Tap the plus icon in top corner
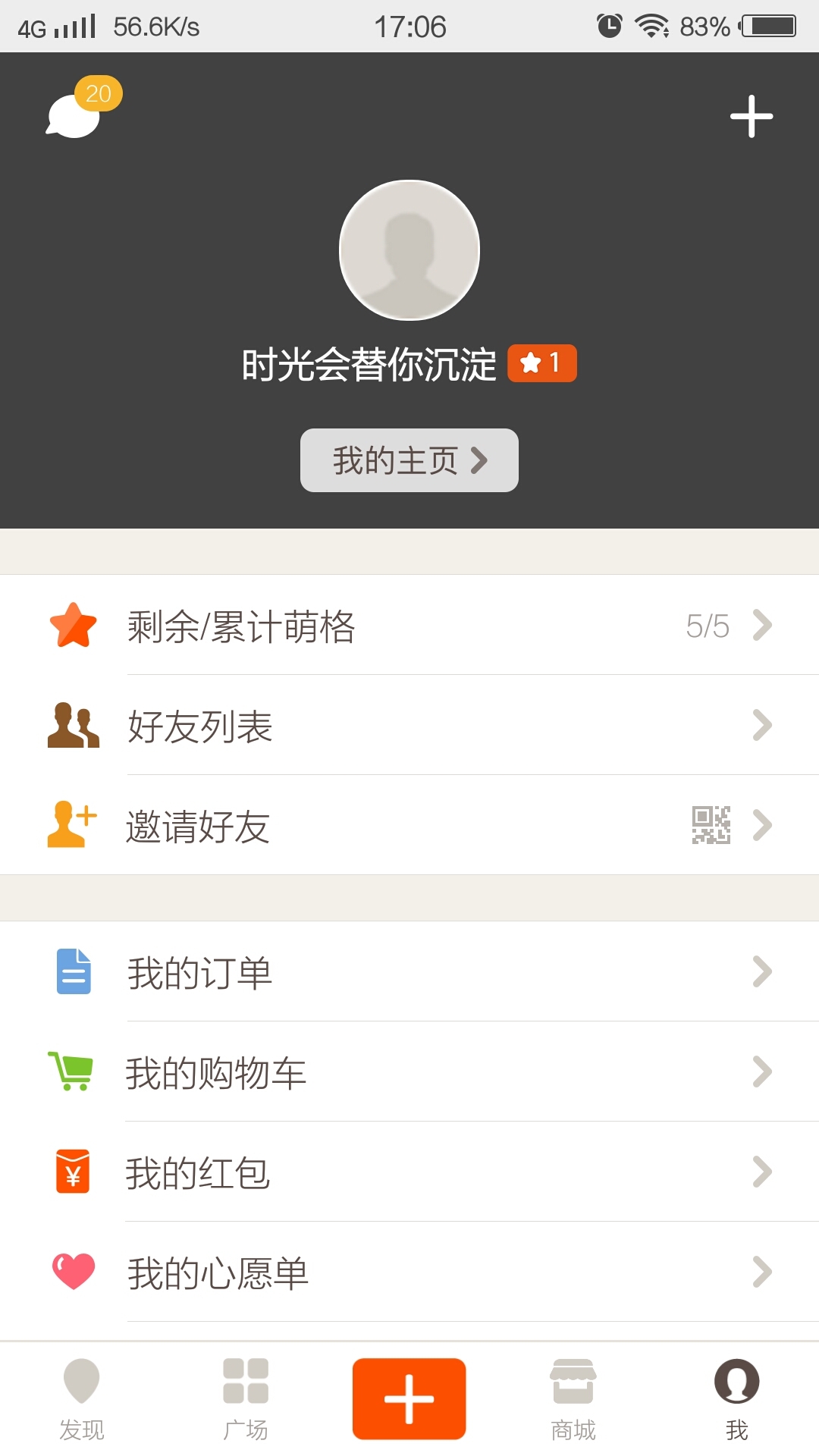 tap(751, 116)
